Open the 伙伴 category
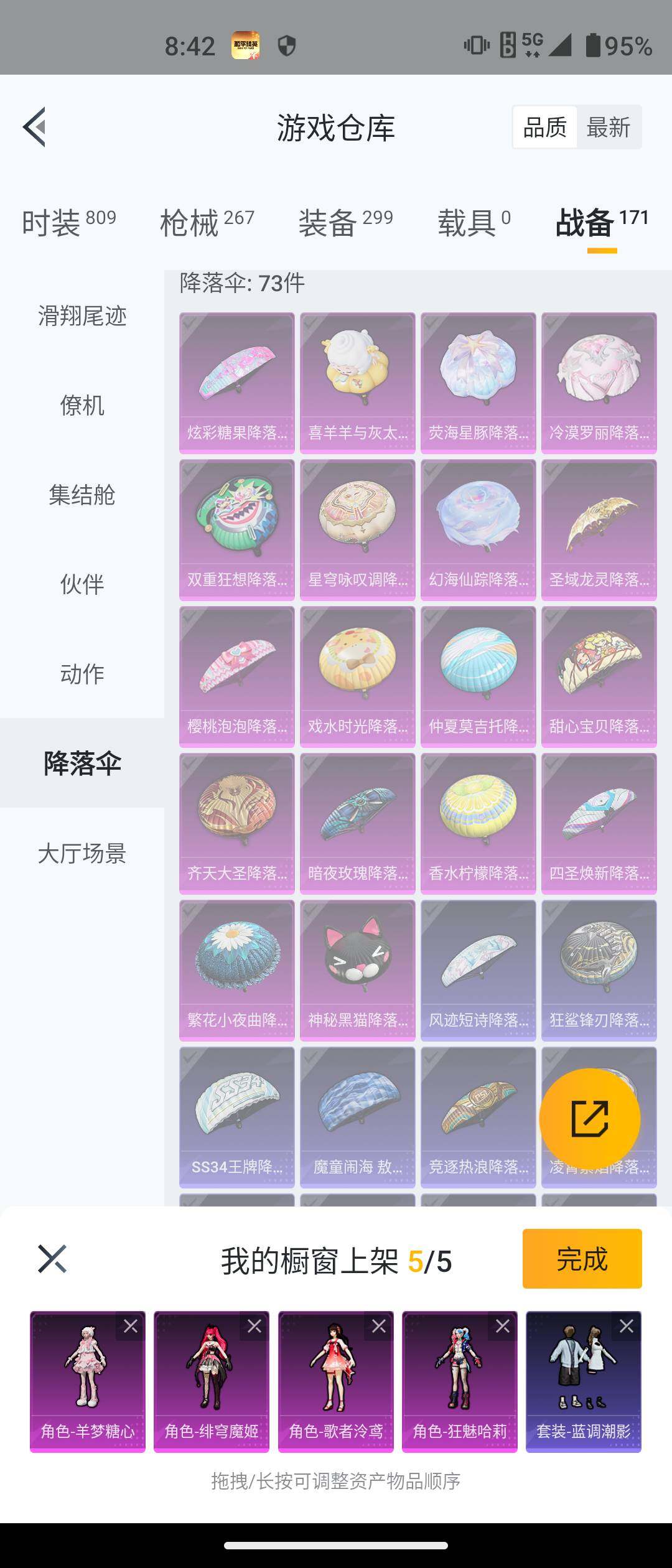This screenshot has width=672, height=1568. pyautogui.click(x=82, y=585)
